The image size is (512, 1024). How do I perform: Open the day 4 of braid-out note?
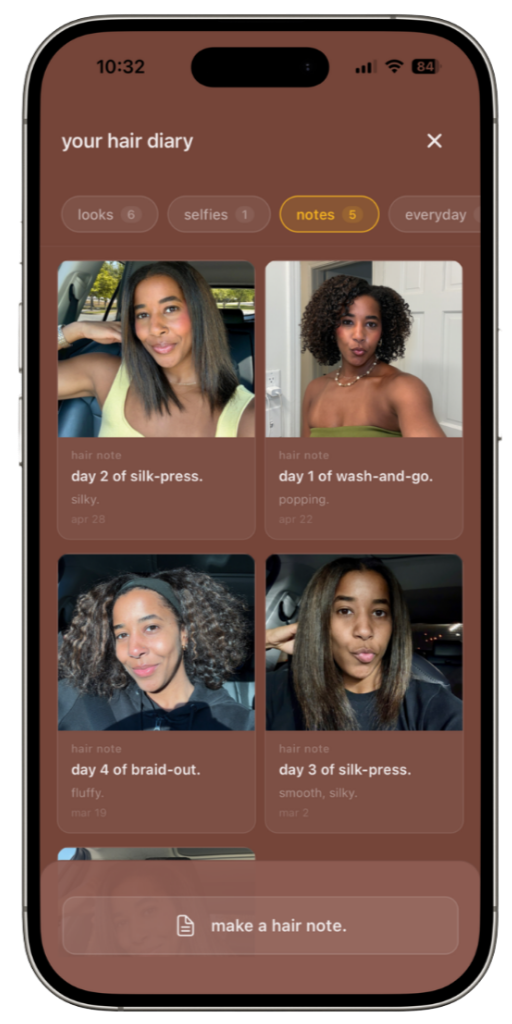click(x=156, y=694)
